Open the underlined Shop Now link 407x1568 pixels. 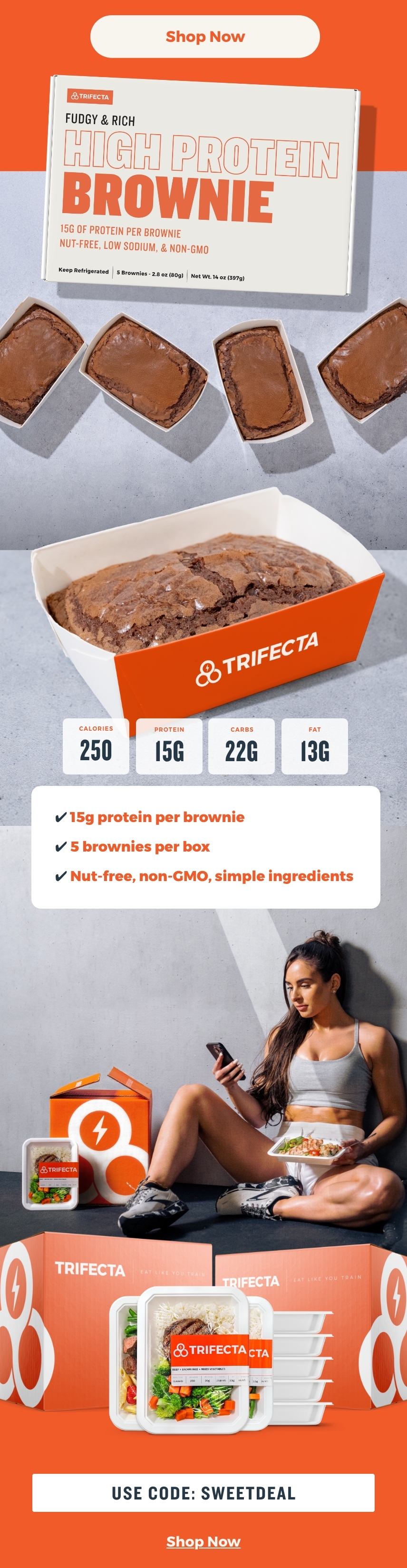pos(203,1541)
